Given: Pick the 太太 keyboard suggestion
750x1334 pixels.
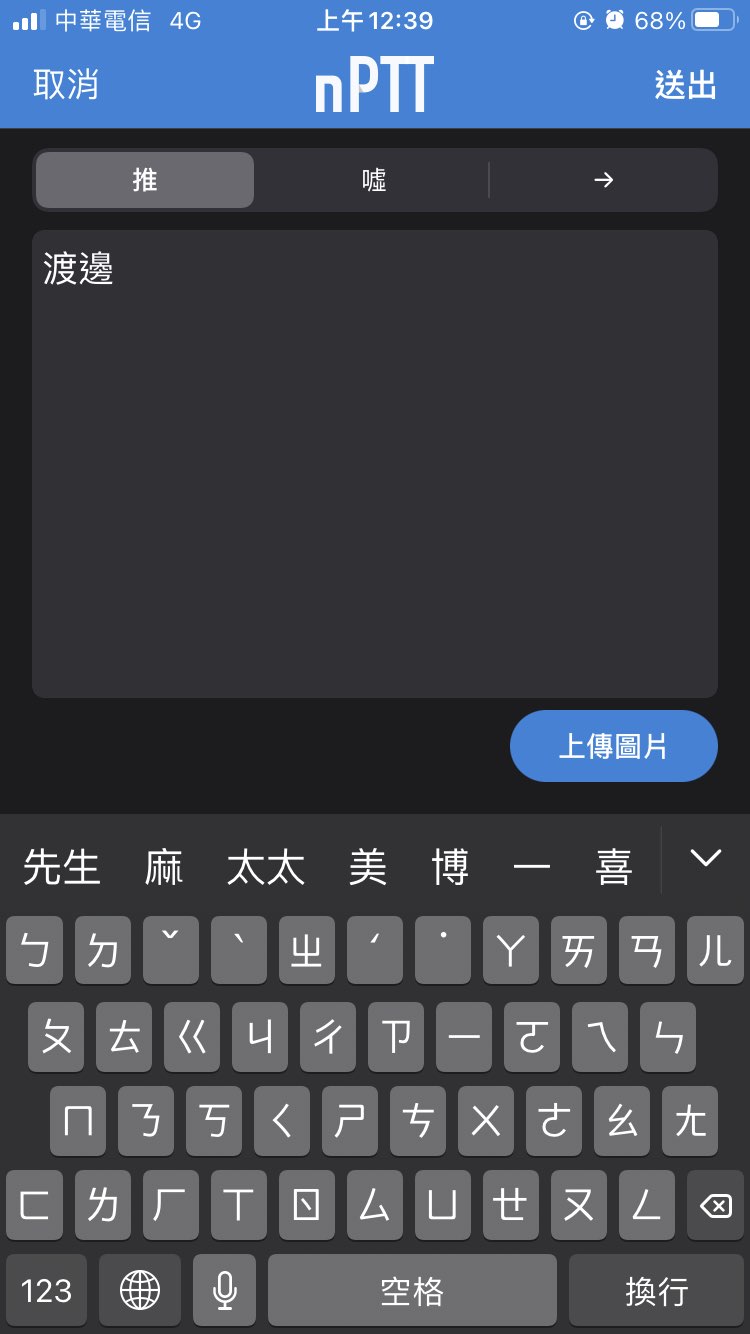Looking at the screenshot, I should 265,867.
